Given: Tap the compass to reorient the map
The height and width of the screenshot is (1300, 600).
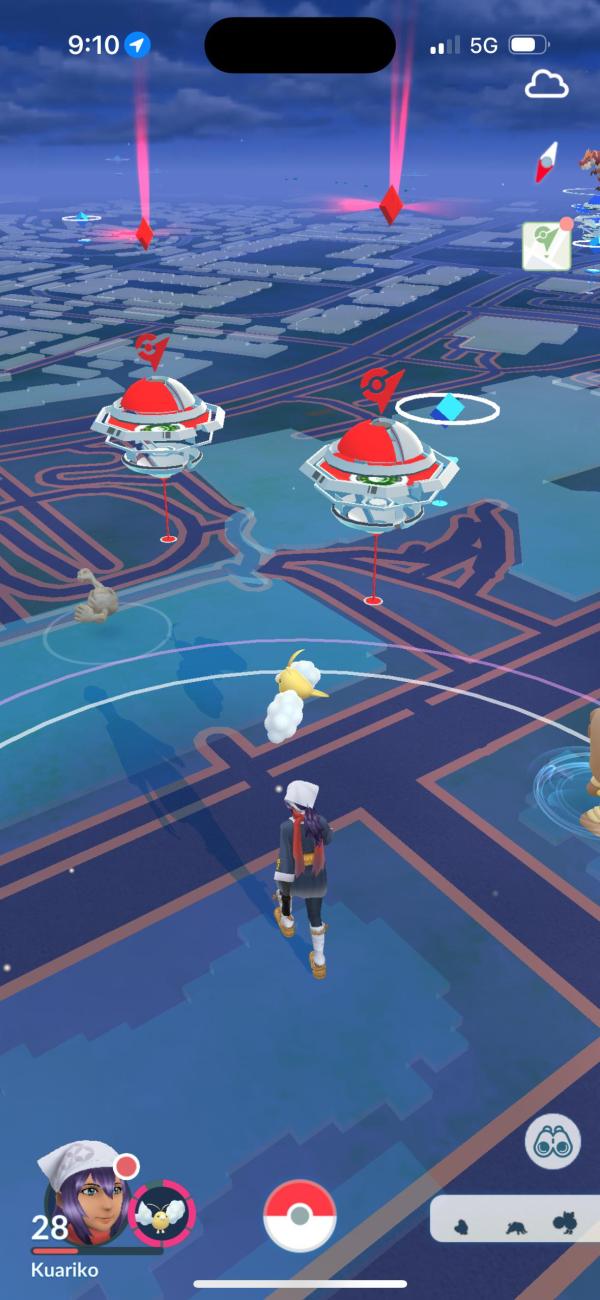Looking at the screenshot, I should tap(546, 162).
